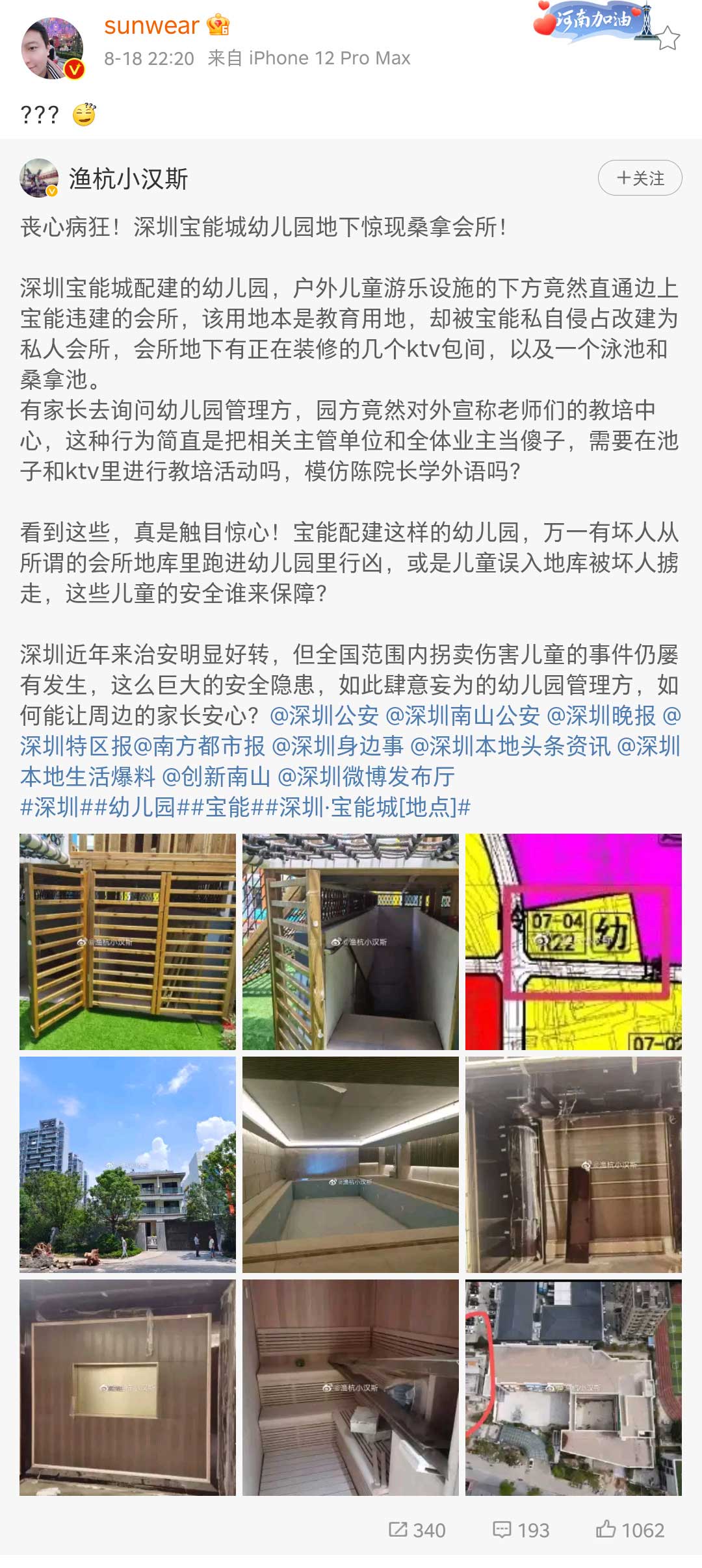
Task: Open the sunwear username link
Action: (151, 26)
